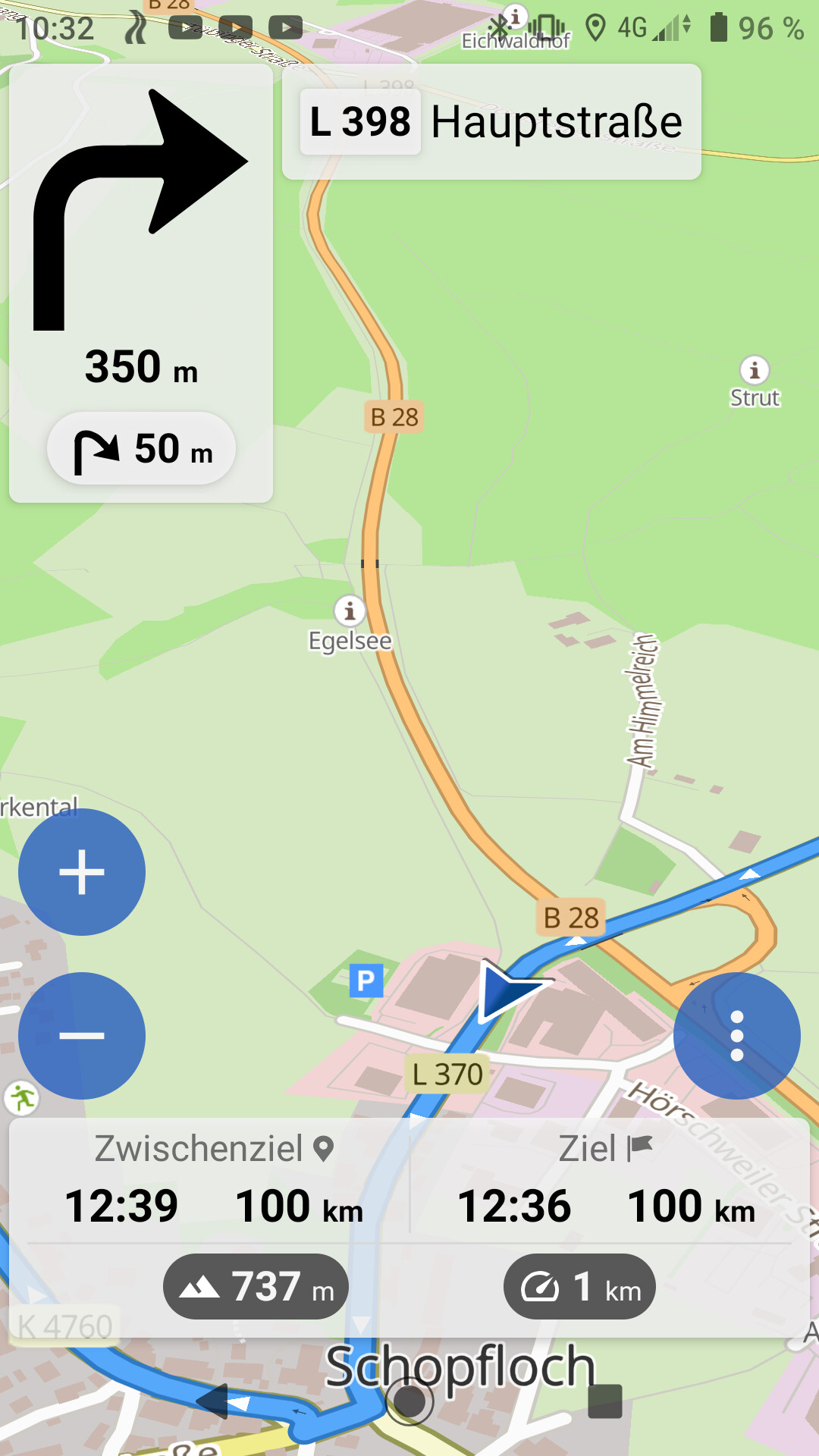Tap the parking P icon on map

[366, 981]
